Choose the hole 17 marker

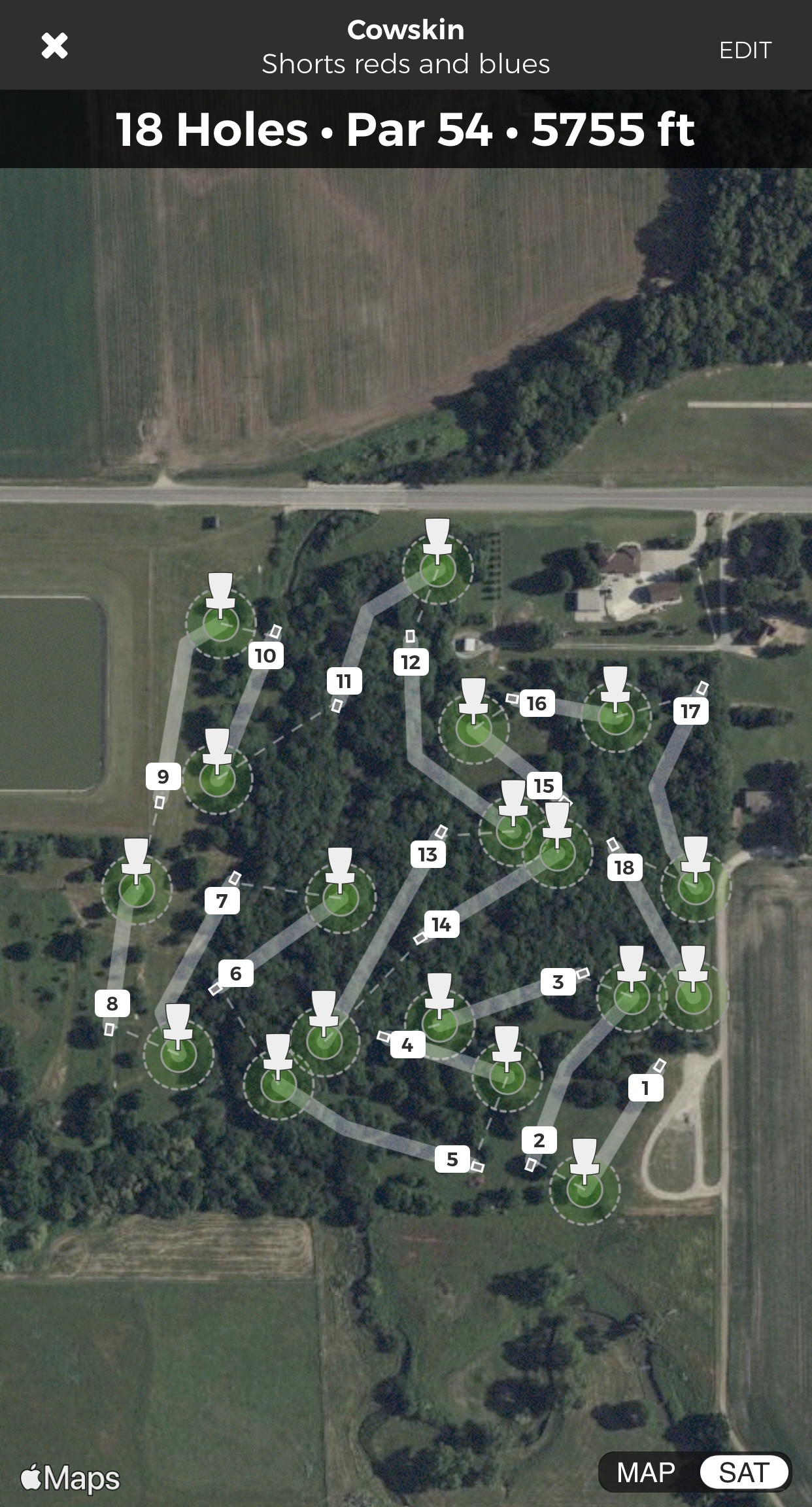tap(690, 711)
